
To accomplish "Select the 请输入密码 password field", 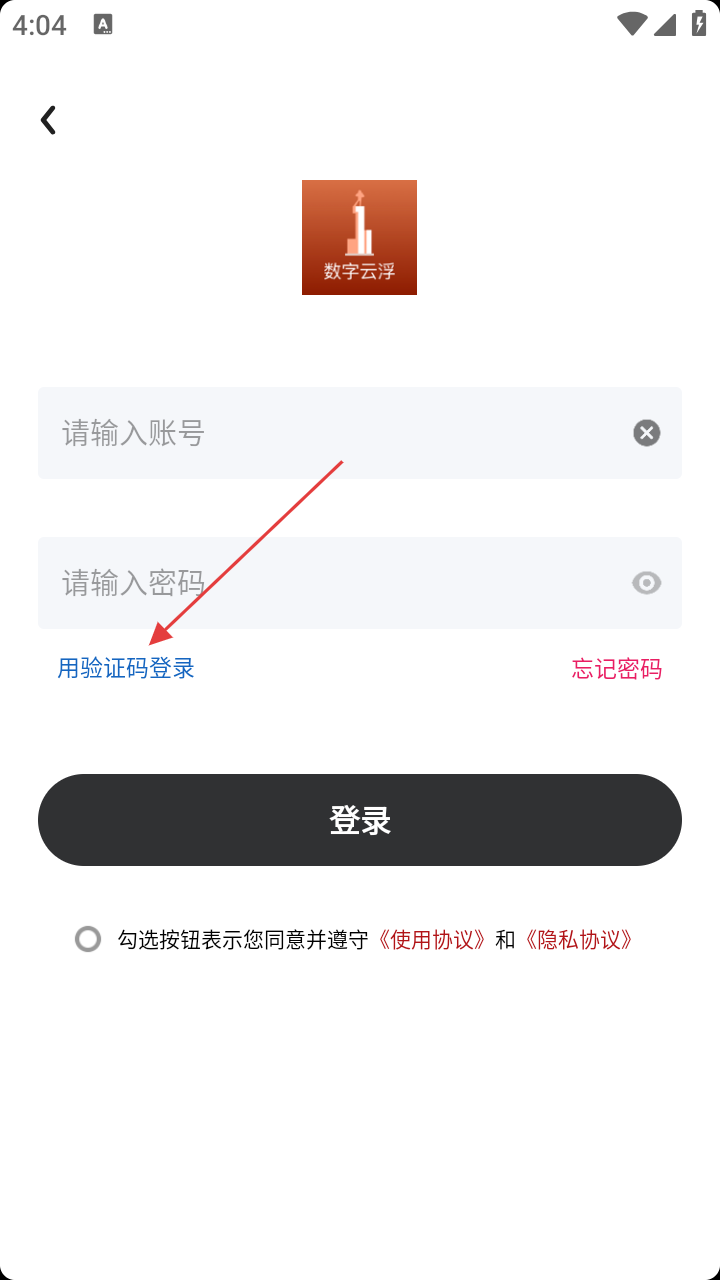I will click(330, 583).
